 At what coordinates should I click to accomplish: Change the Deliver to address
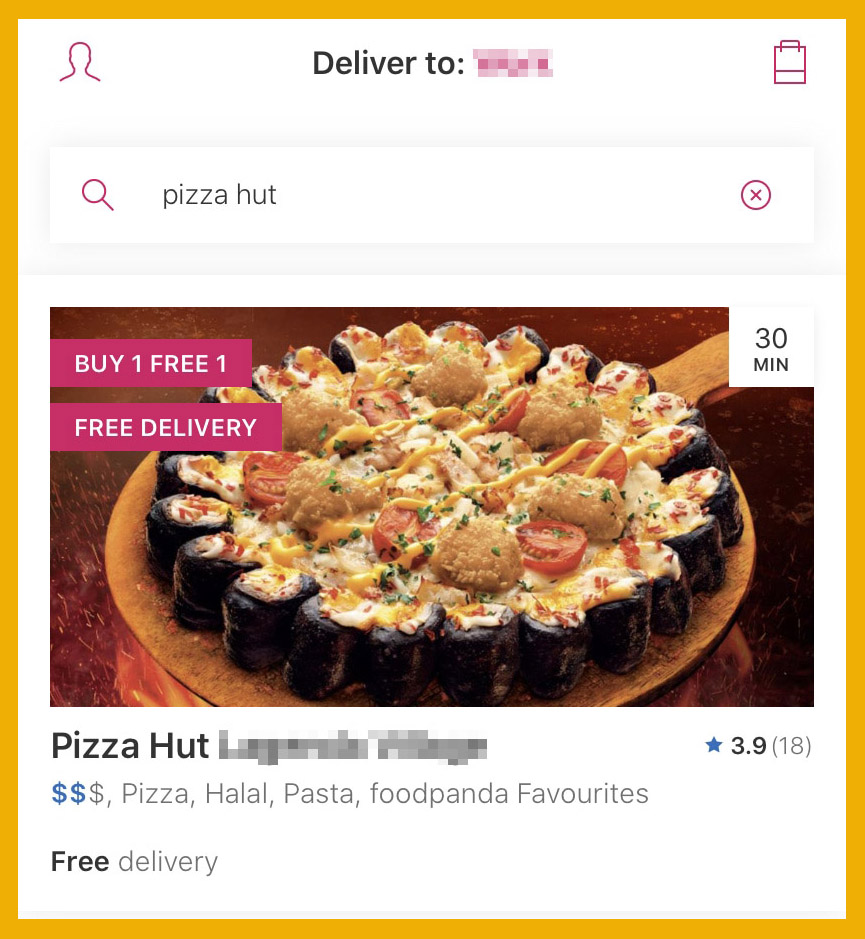(432, 65)
